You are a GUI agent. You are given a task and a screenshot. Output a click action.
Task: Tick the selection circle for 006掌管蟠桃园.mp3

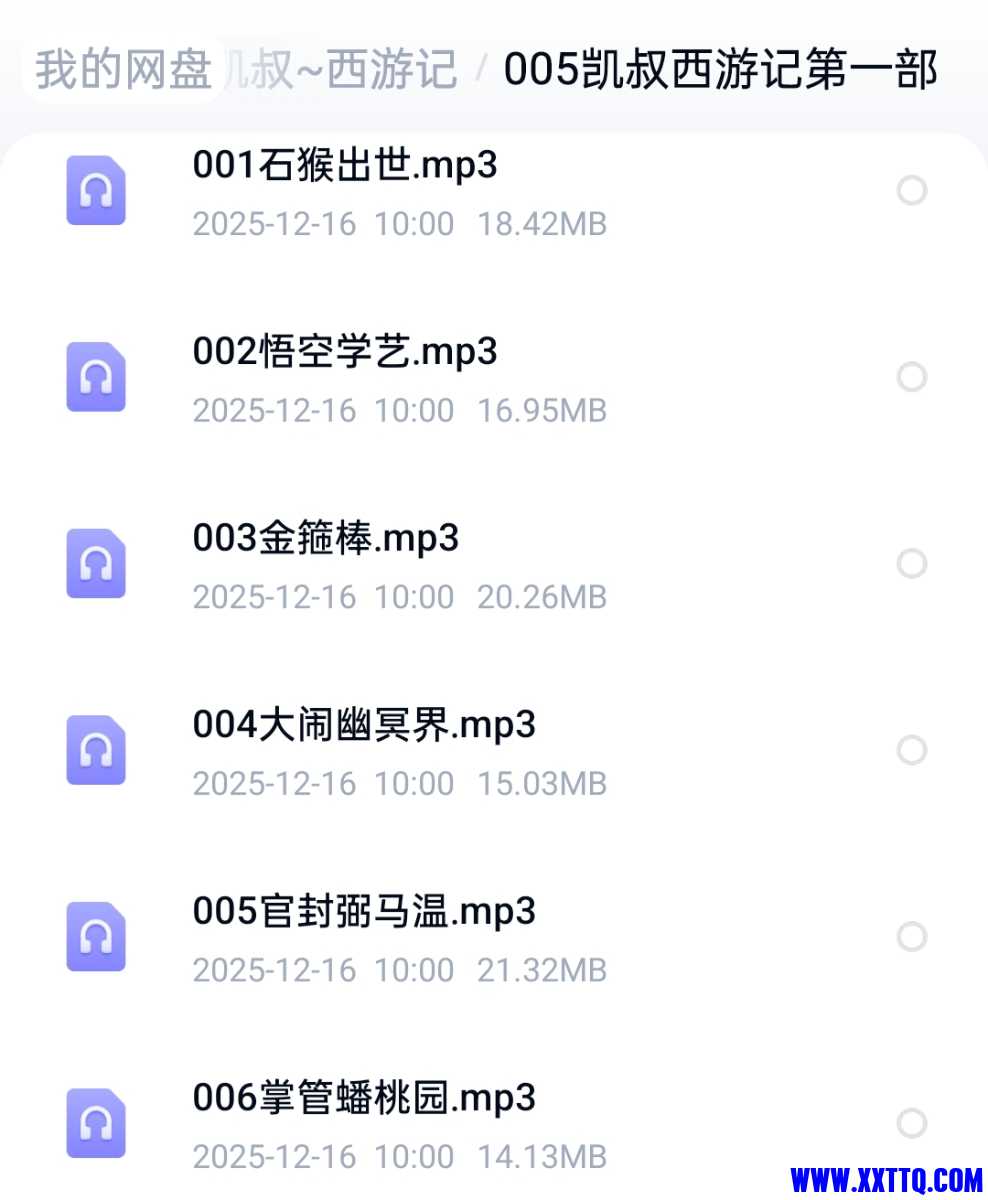coord(911,1123)
